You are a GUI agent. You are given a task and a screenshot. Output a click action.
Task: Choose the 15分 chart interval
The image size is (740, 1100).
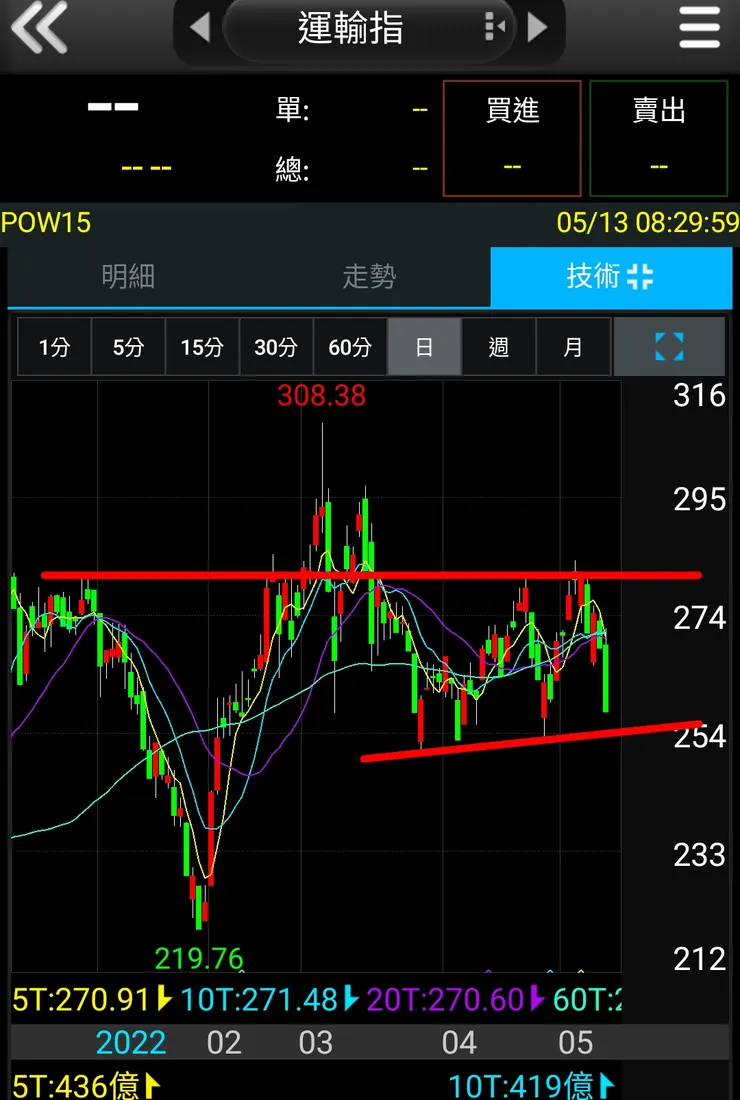point(202,347)
